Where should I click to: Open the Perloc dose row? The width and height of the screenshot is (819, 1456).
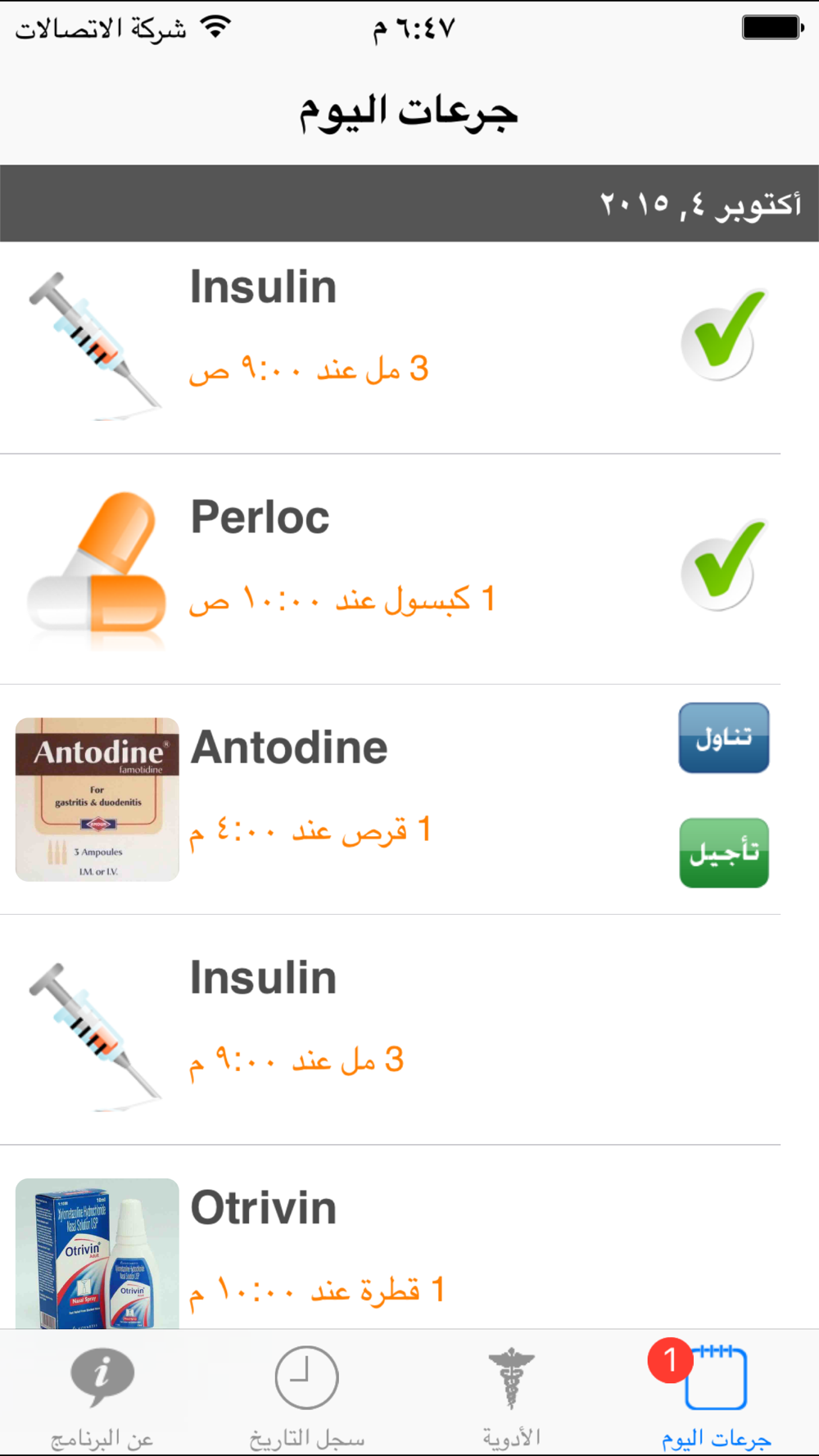click(409, 569)
